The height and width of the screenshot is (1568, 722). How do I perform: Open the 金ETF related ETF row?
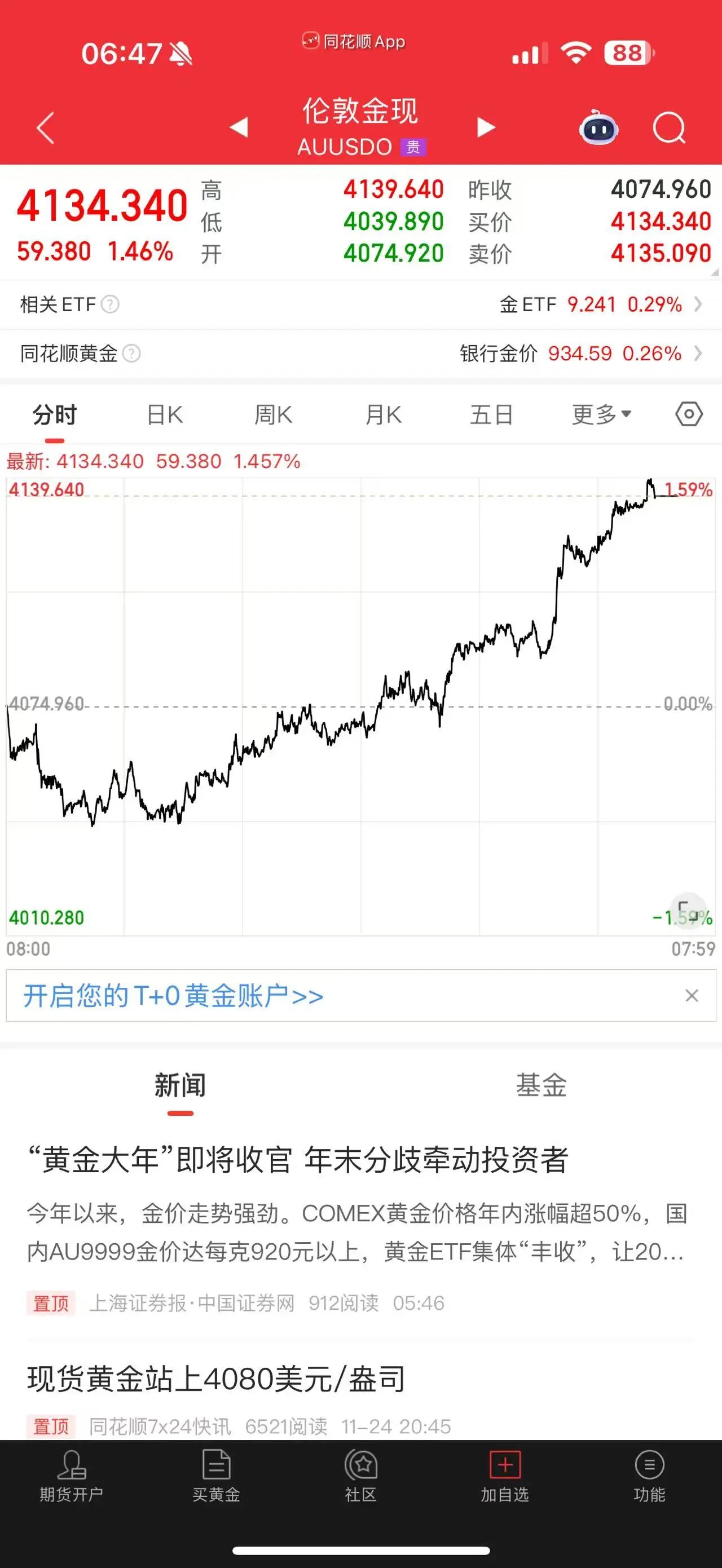[x=600, y=304]
